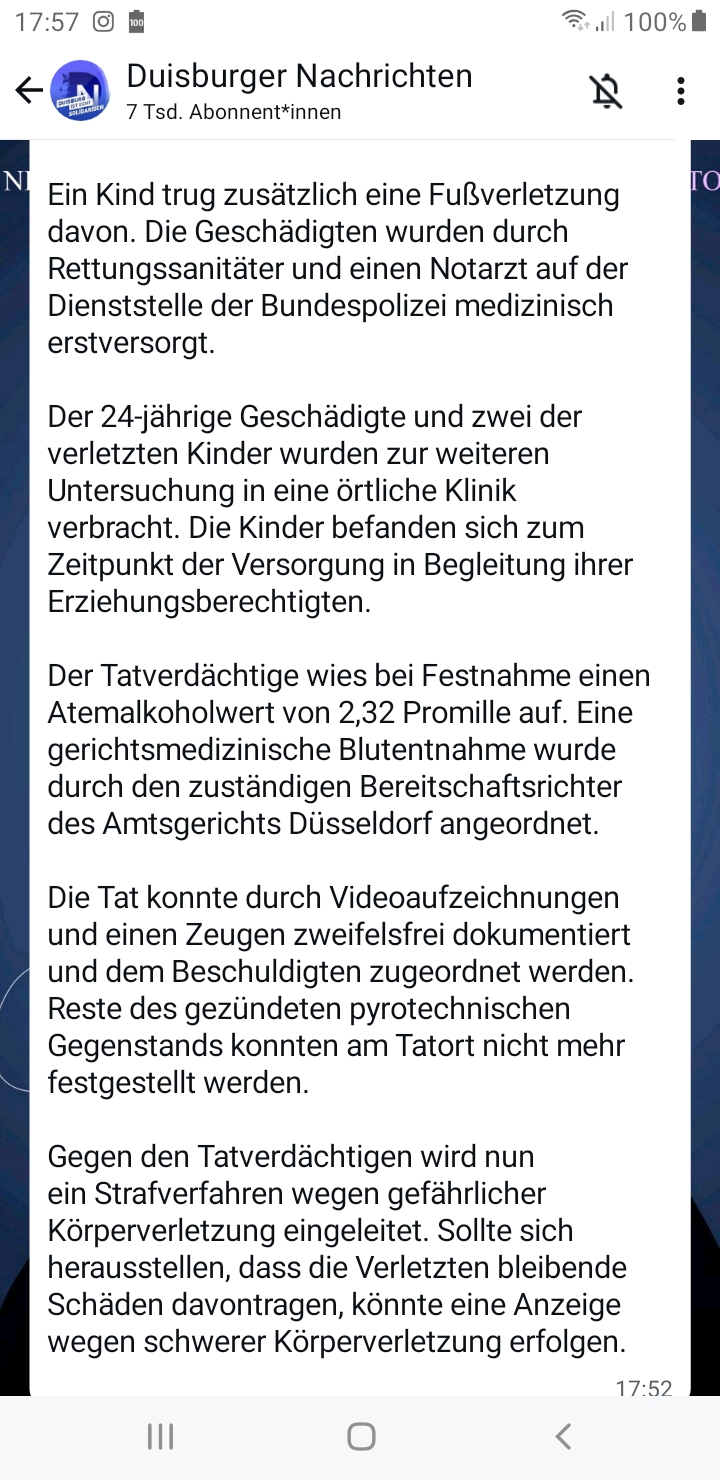
Task: Toggle channel notification mute bell
Action: 605,91
